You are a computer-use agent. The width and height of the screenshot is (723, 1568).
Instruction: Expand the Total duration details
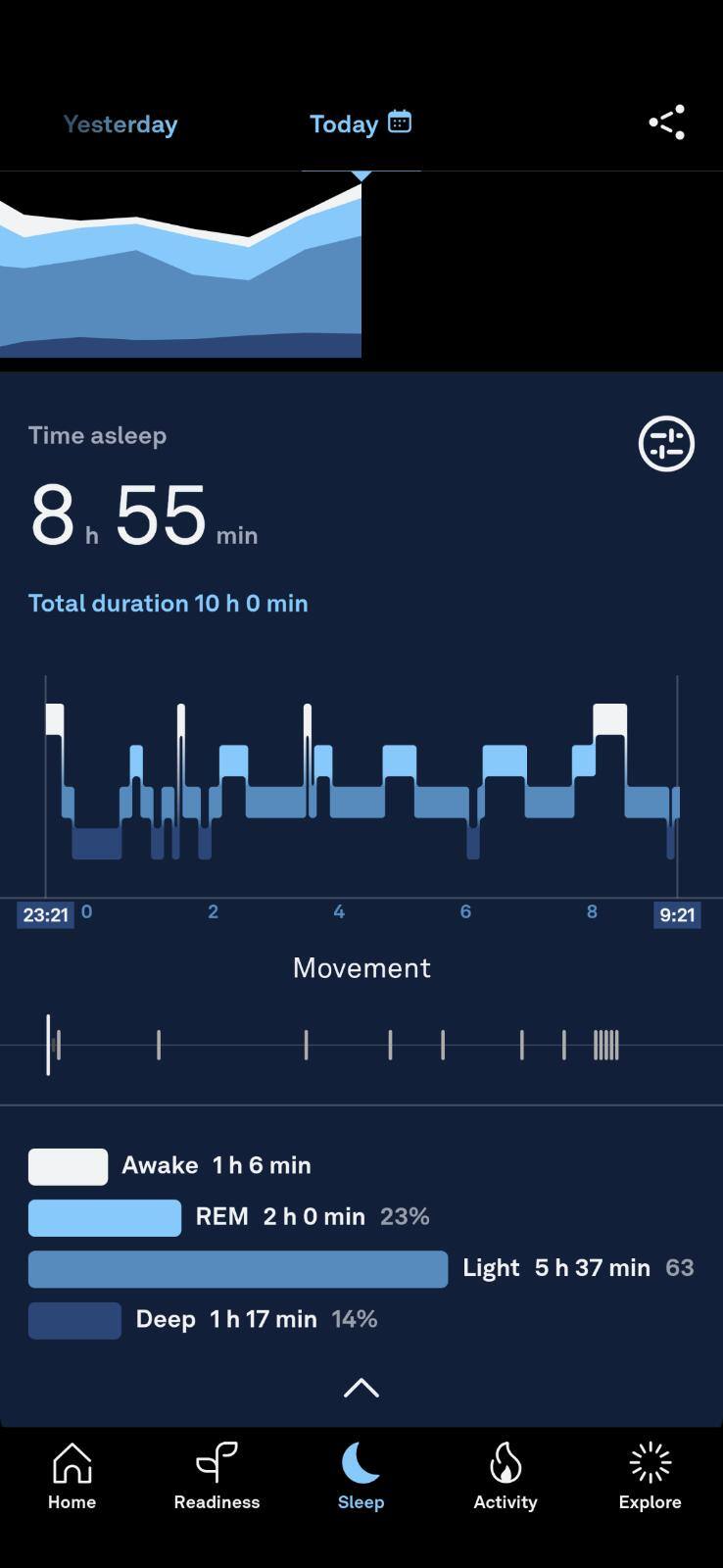point(167,603)
